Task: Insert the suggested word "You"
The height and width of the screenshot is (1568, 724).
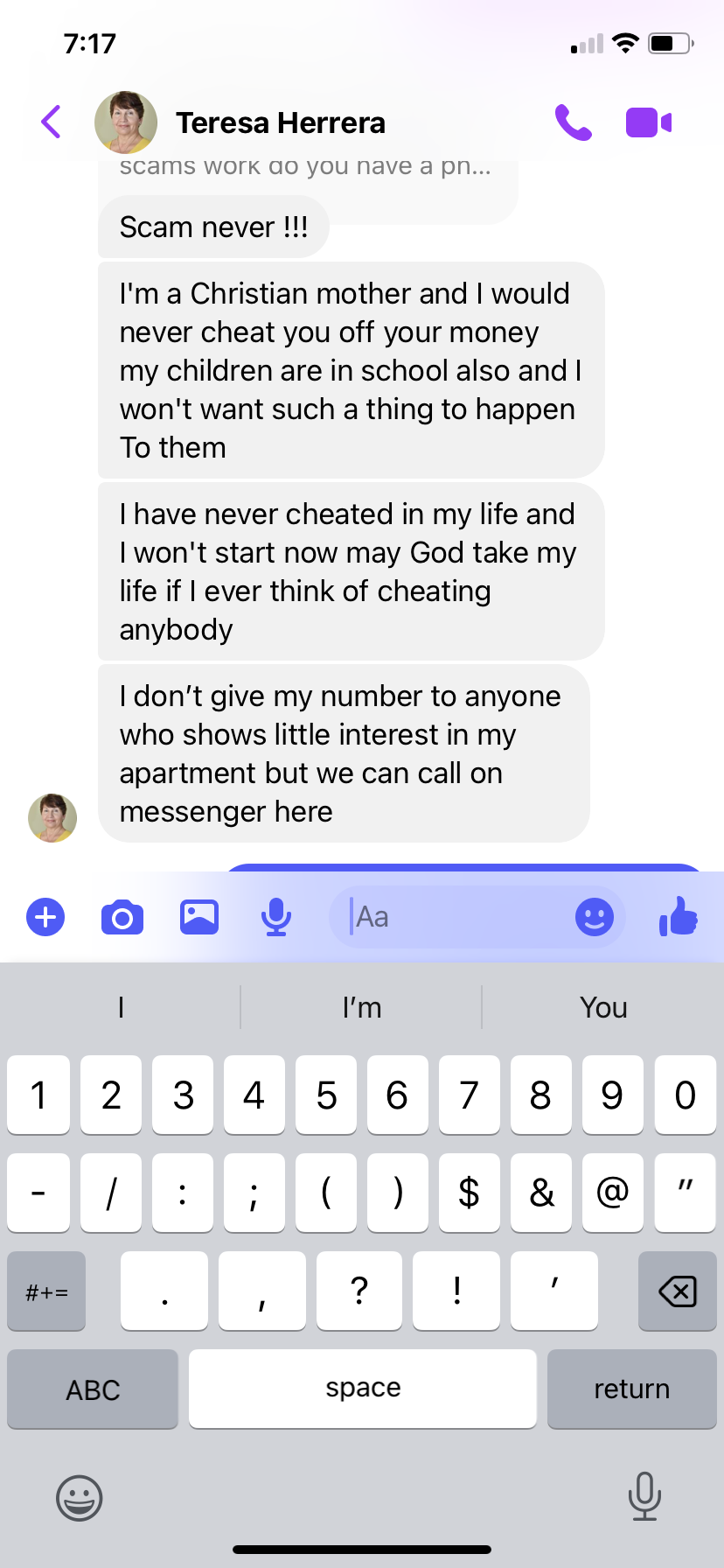Action: pos(603,1007)
